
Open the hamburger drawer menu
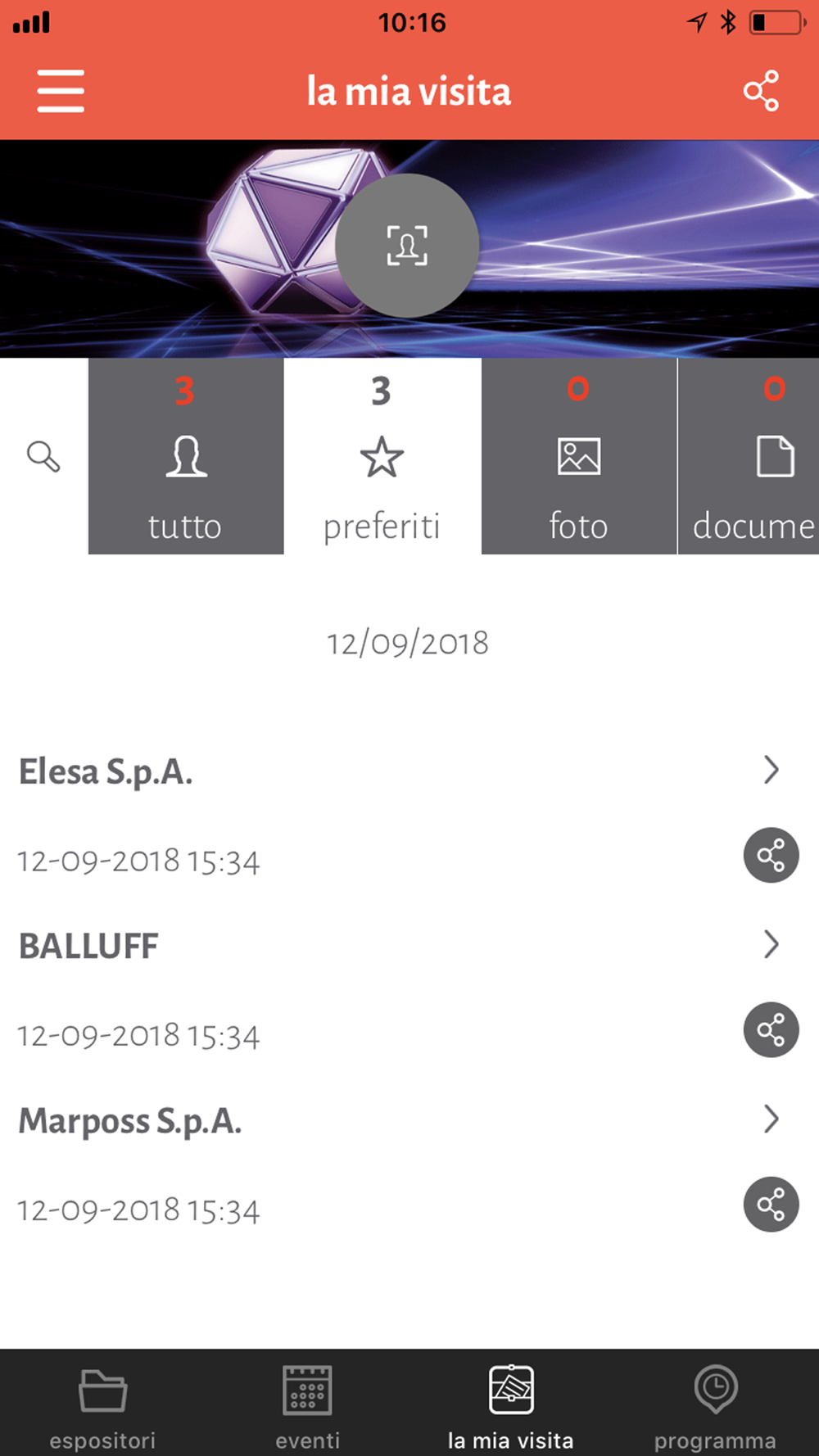click(x=61, y=91)
